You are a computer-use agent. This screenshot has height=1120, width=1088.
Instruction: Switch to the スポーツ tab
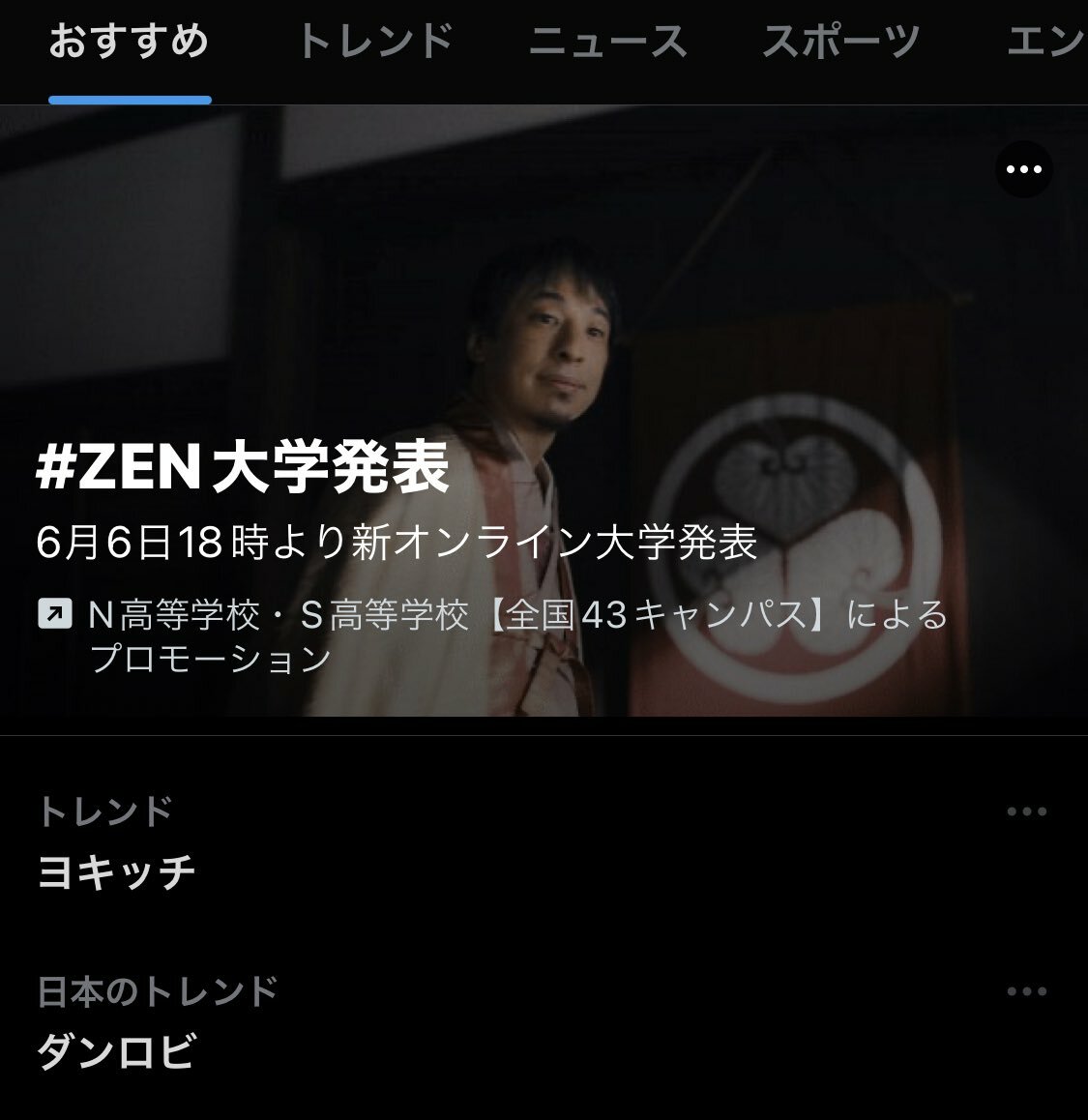[x=839, y=44]
